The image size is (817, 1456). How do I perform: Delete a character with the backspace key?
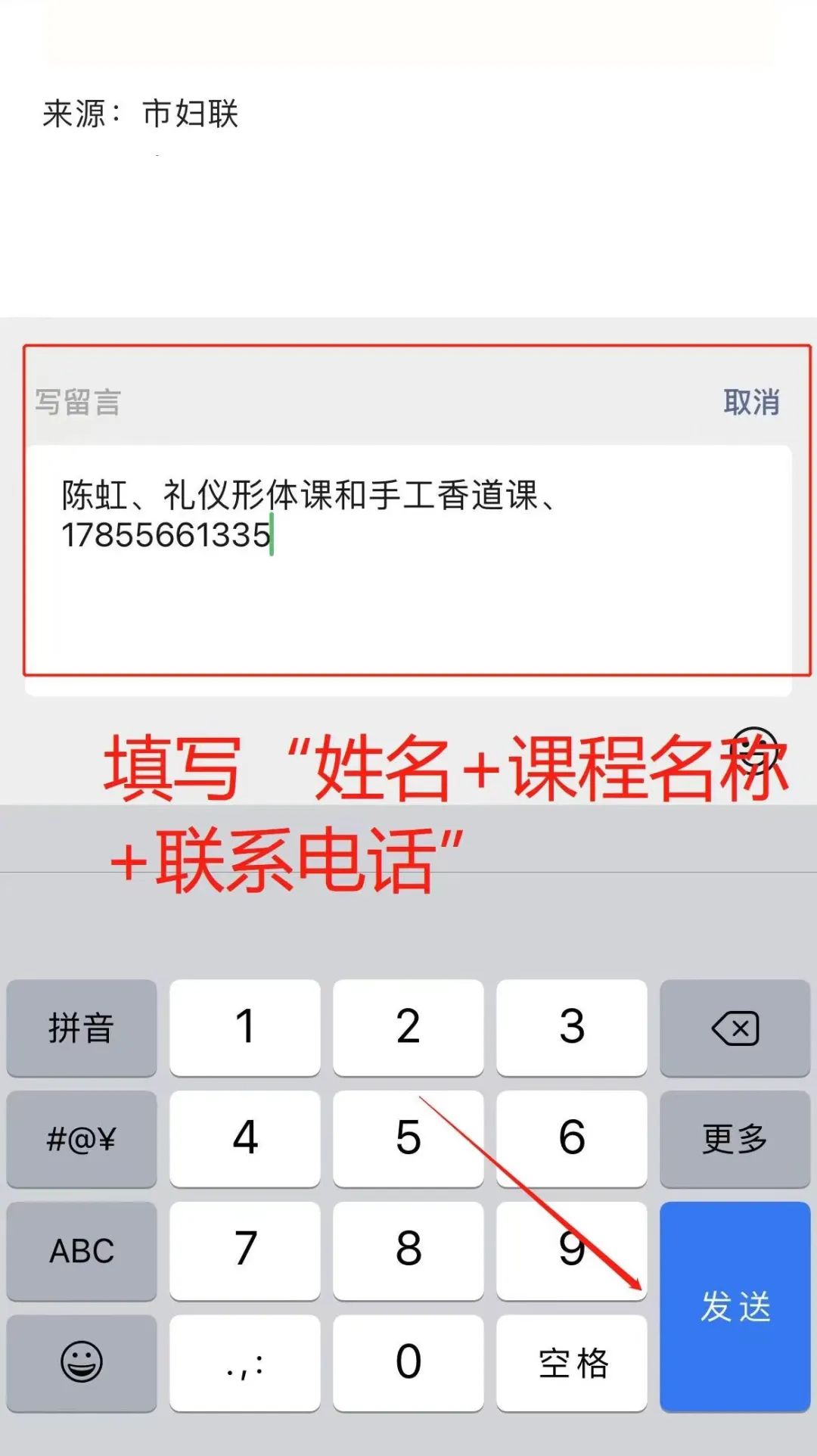tap(735, 1028)
